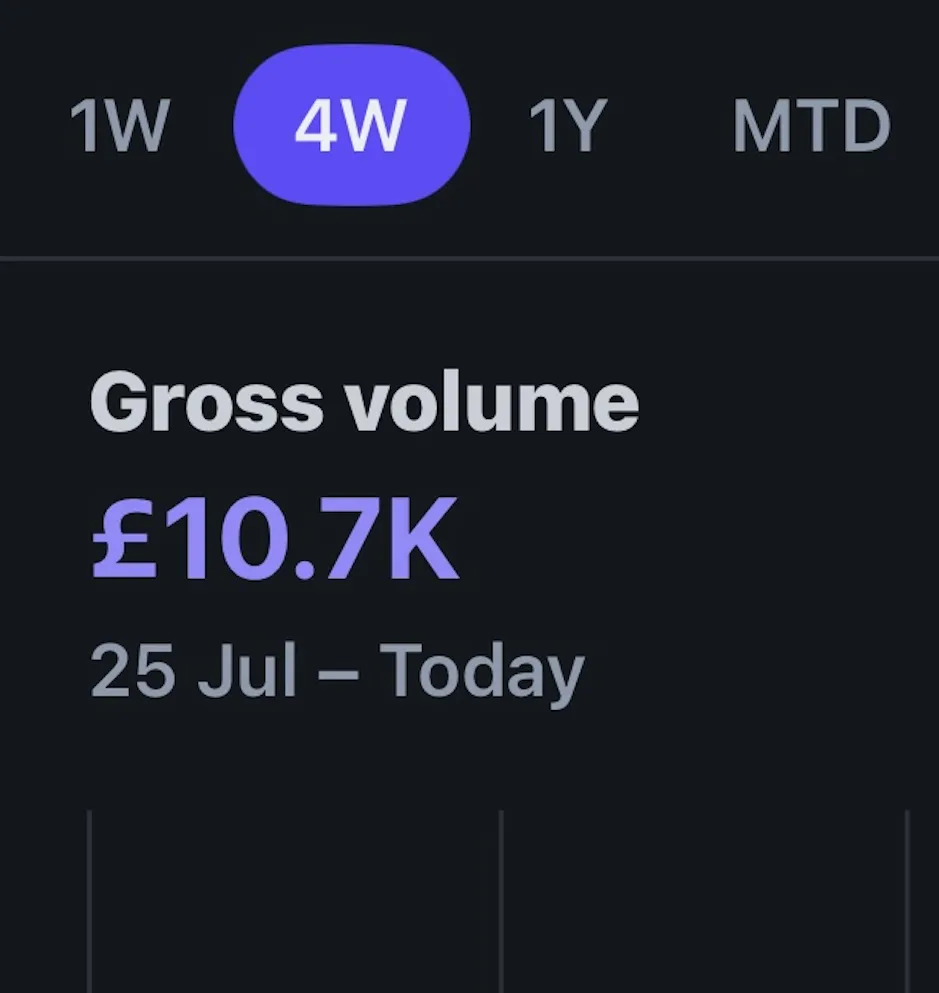This screenshot has width=939, height=993.
Task: Select the 4W time range
Action: (x=351, y=126)
